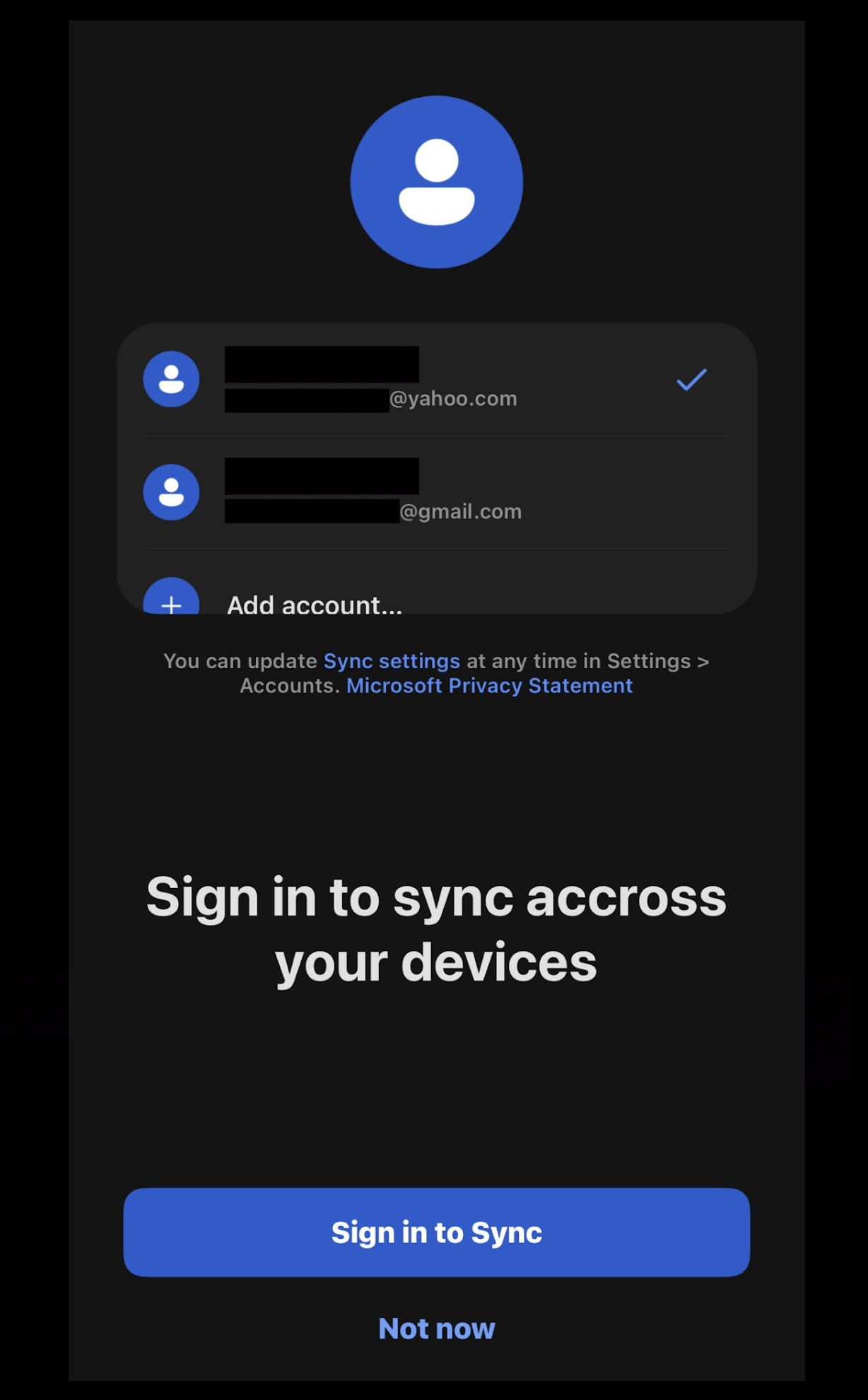Tap Sign in to Sync button
Viewport: 868px width, 1400px height.
coord(436,1232)
